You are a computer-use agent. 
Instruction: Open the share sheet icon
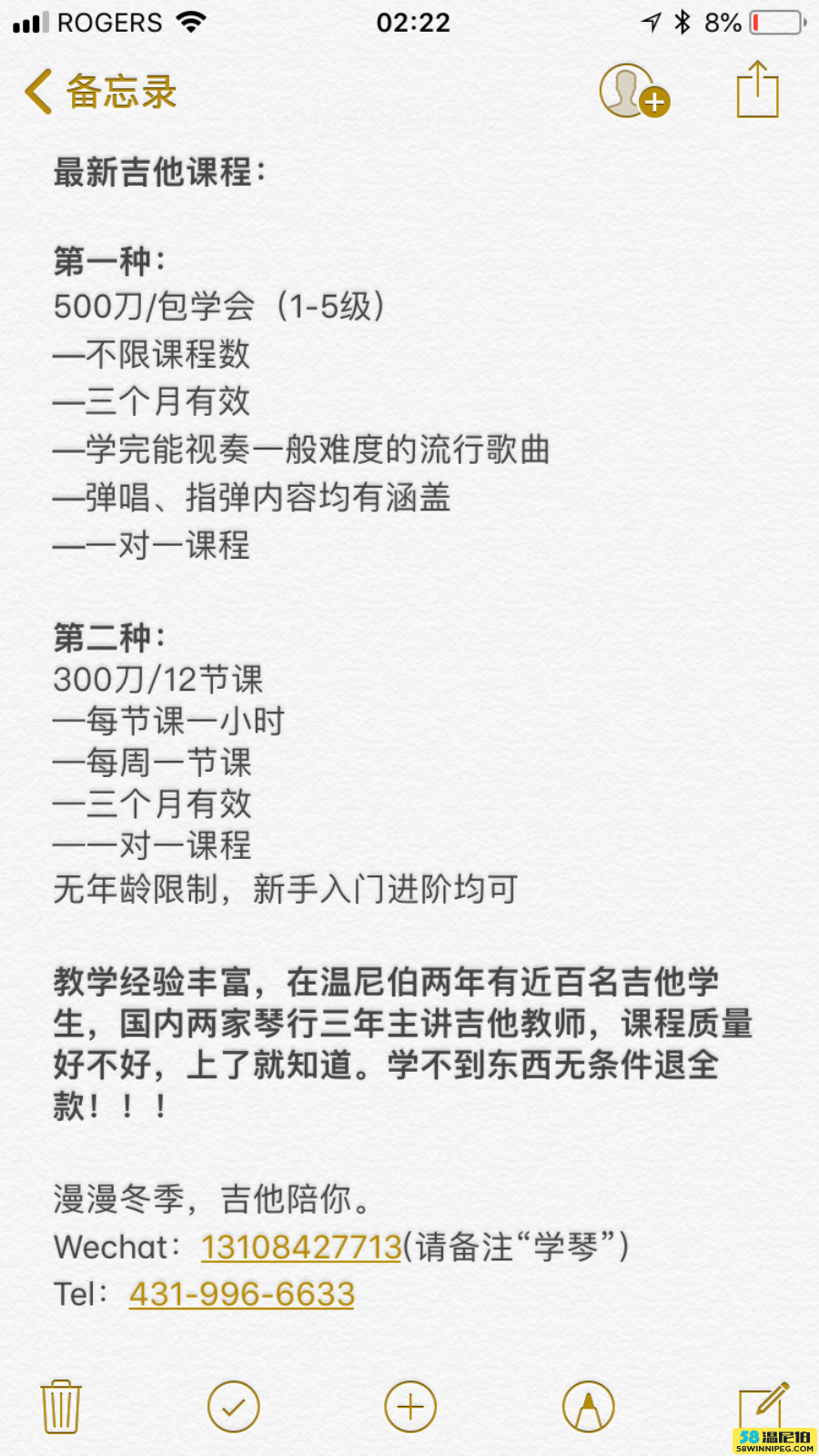[x=757, y=89]
